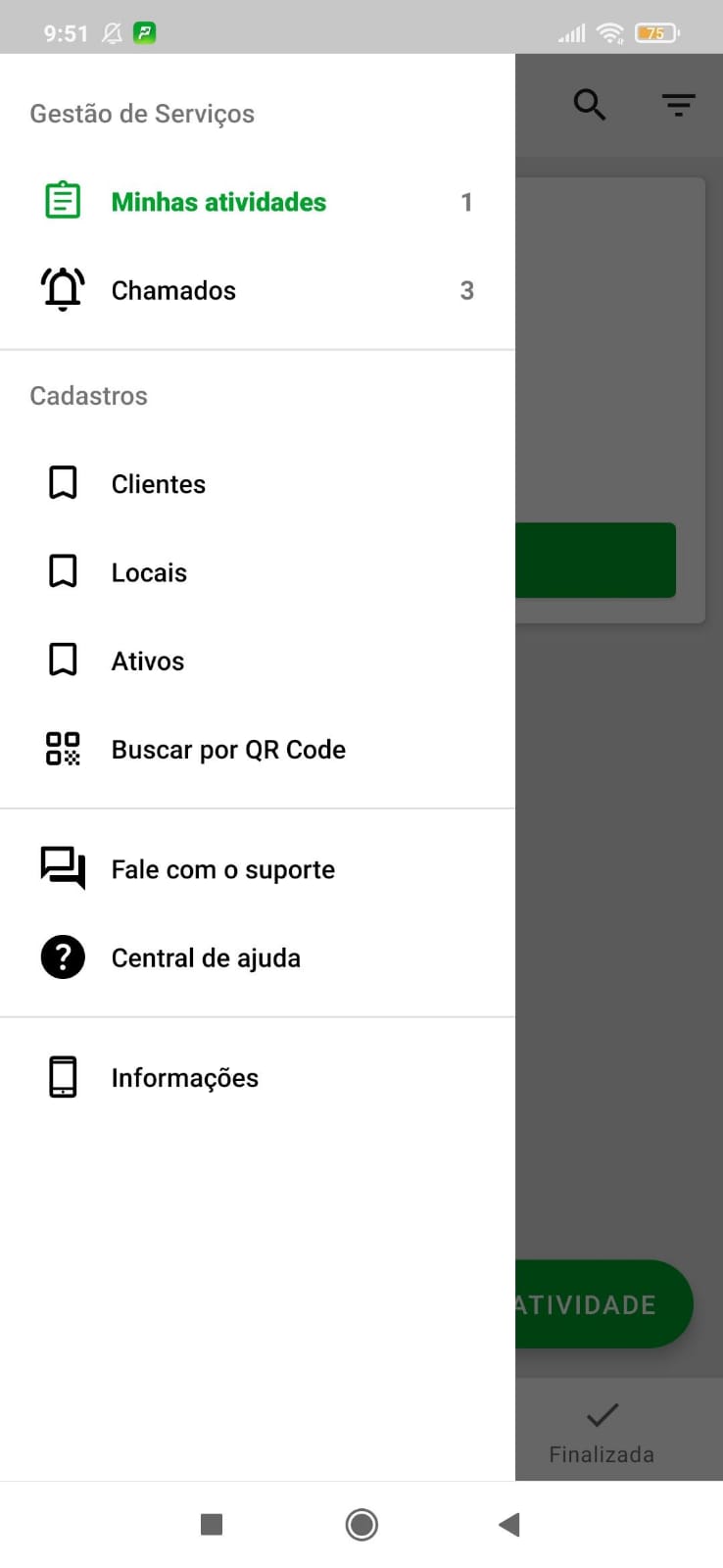
Task: Select Chamados in the navigation drawer
Action: [173, 289]
